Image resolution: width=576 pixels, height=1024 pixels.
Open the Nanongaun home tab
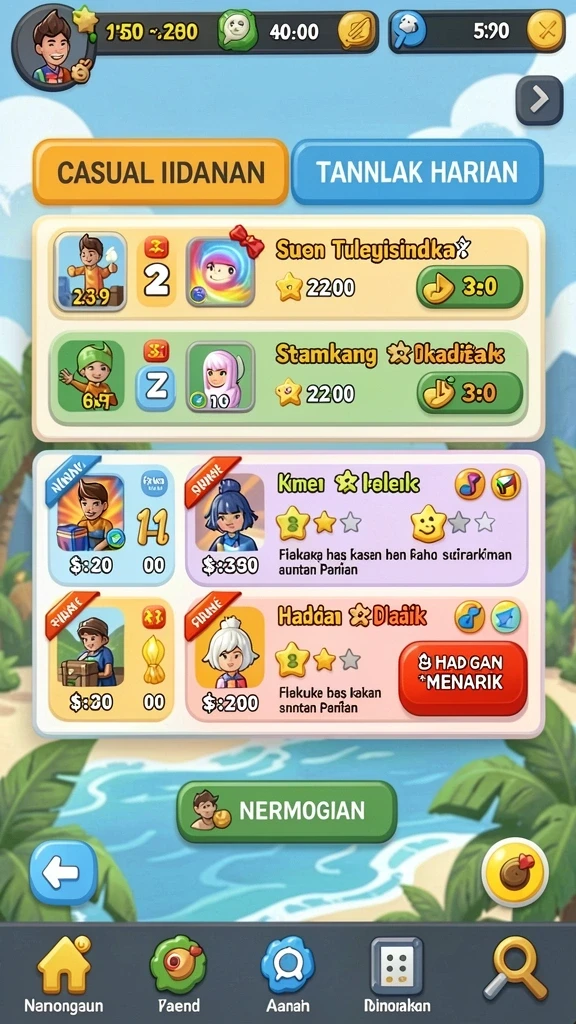63,974
